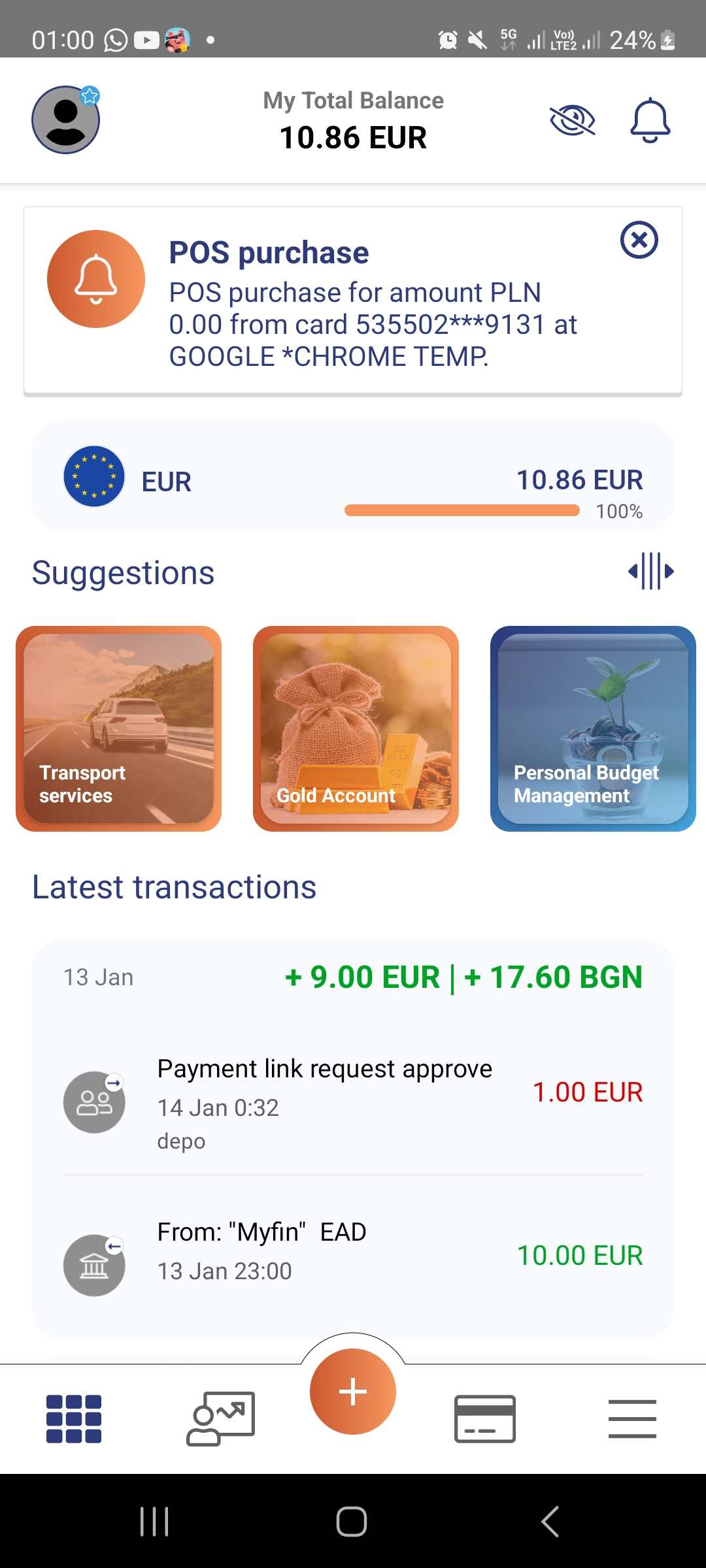This screenshot has width=706, height=1568.
Task: Open the Transport services suggestion
Action: (x=119, y=728)
